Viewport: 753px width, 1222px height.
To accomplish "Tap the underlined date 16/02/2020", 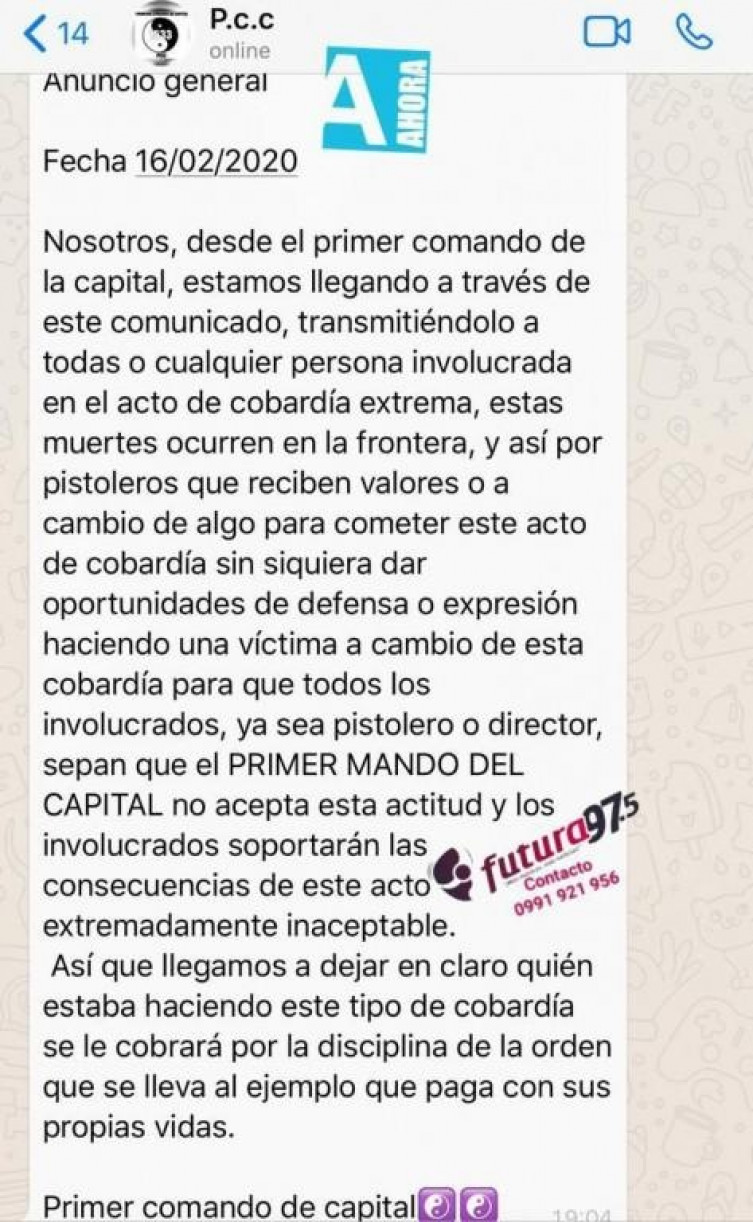I will point(215,160).
